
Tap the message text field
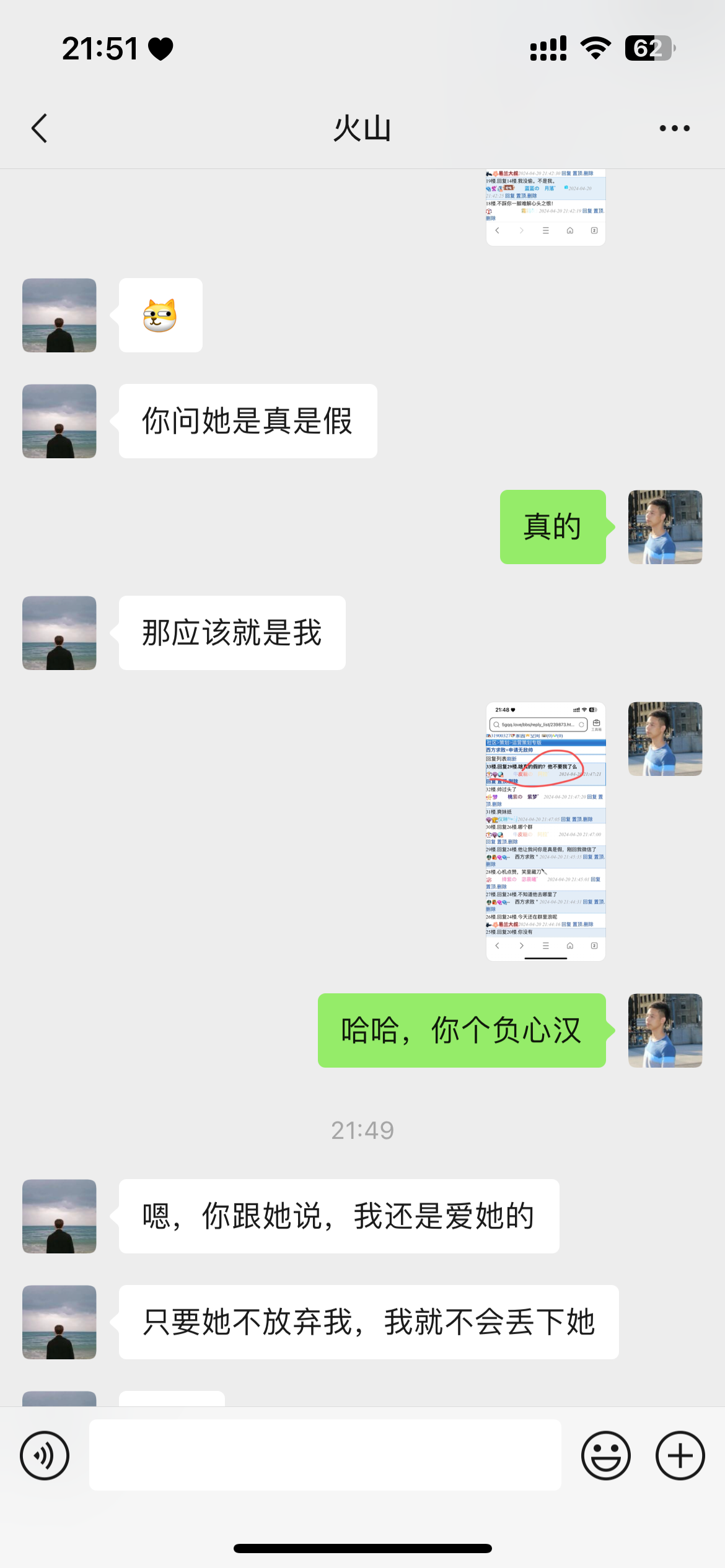pyautogui.click(x=325, y=1455)
